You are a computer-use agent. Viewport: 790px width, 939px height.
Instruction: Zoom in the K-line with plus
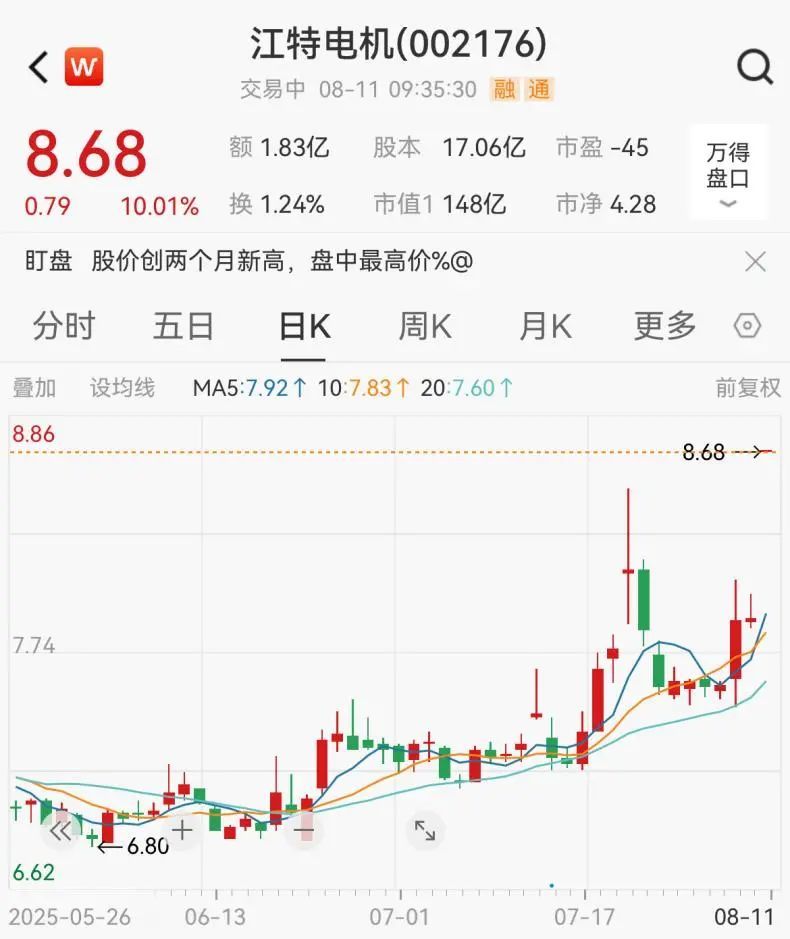[x=182, y=830]
